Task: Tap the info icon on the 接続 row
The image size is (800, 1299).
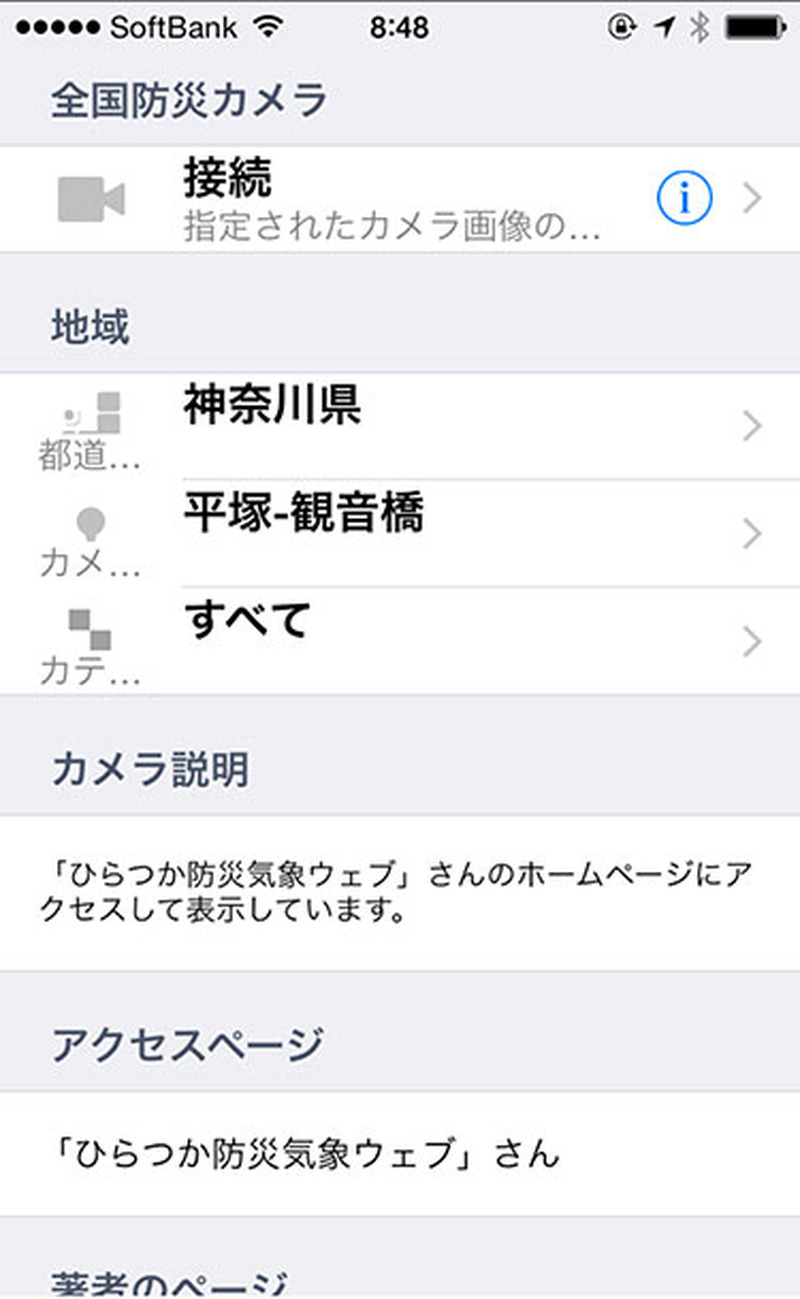Action: pyautogui.click(x=685, y=200)
